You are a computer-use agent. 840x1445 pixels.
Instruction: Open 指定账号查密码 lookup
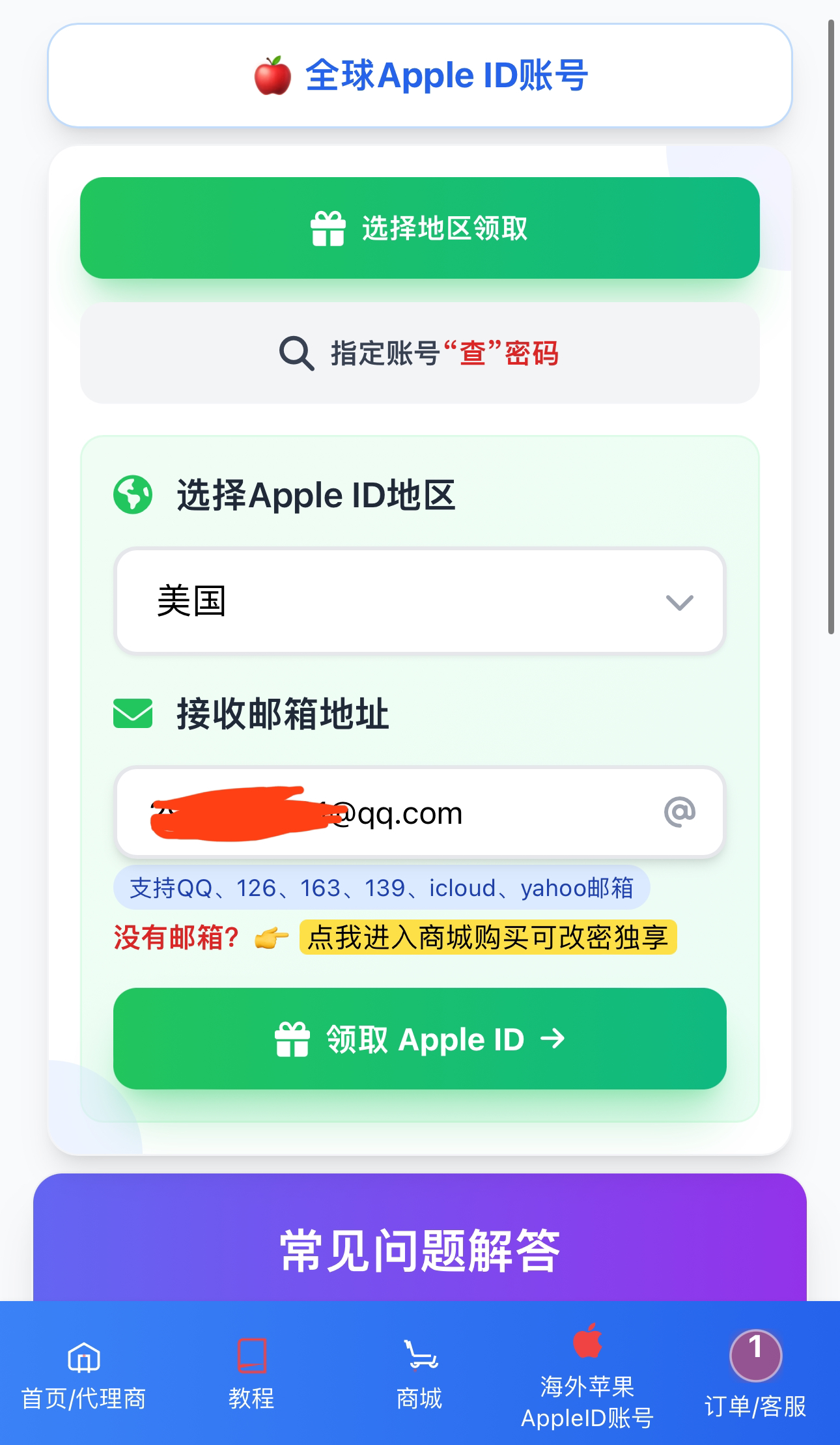click(x=419, y=353)
